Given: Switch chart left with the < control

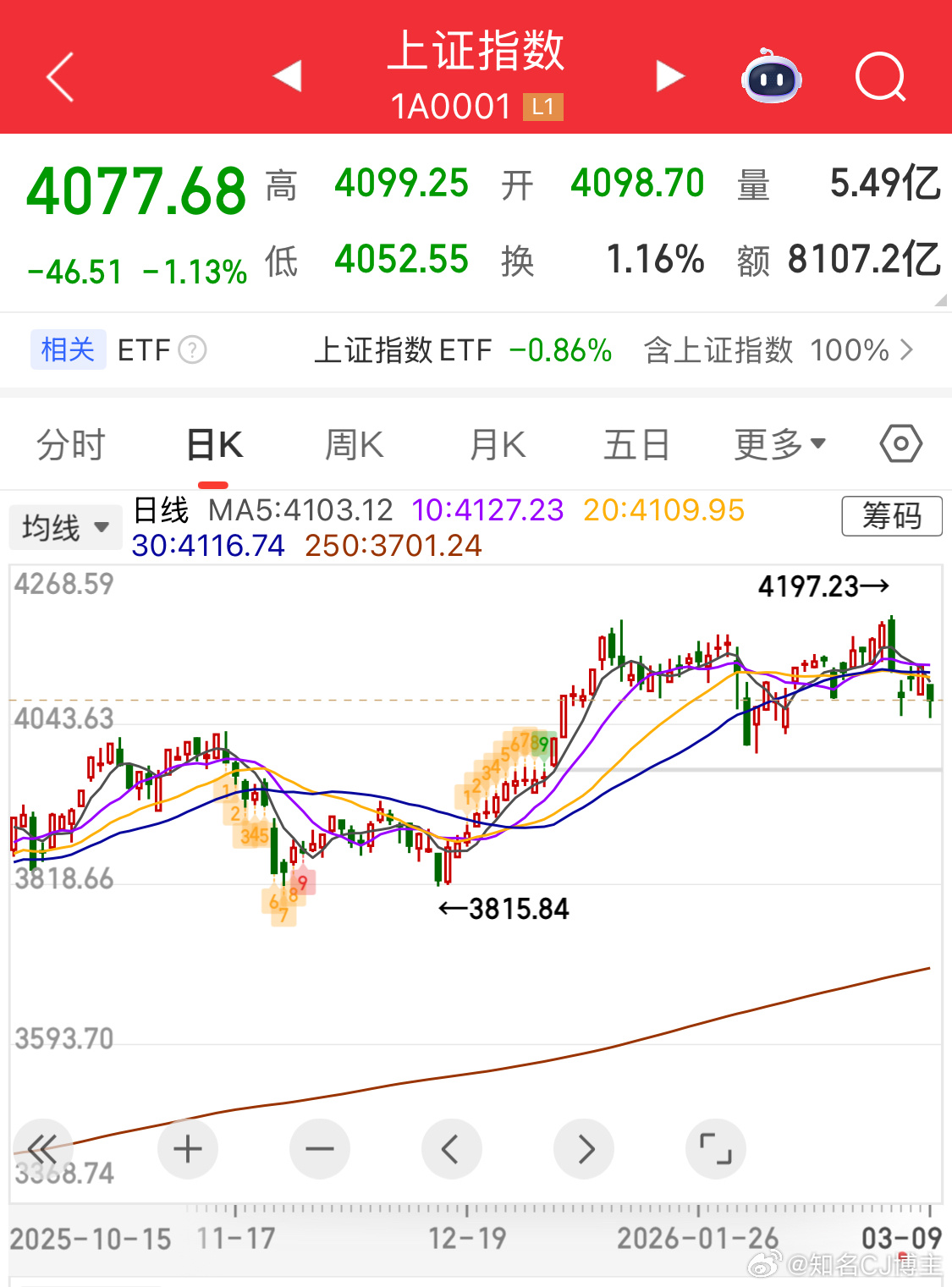Looking at the screenshot, I should pos(452,1149).
